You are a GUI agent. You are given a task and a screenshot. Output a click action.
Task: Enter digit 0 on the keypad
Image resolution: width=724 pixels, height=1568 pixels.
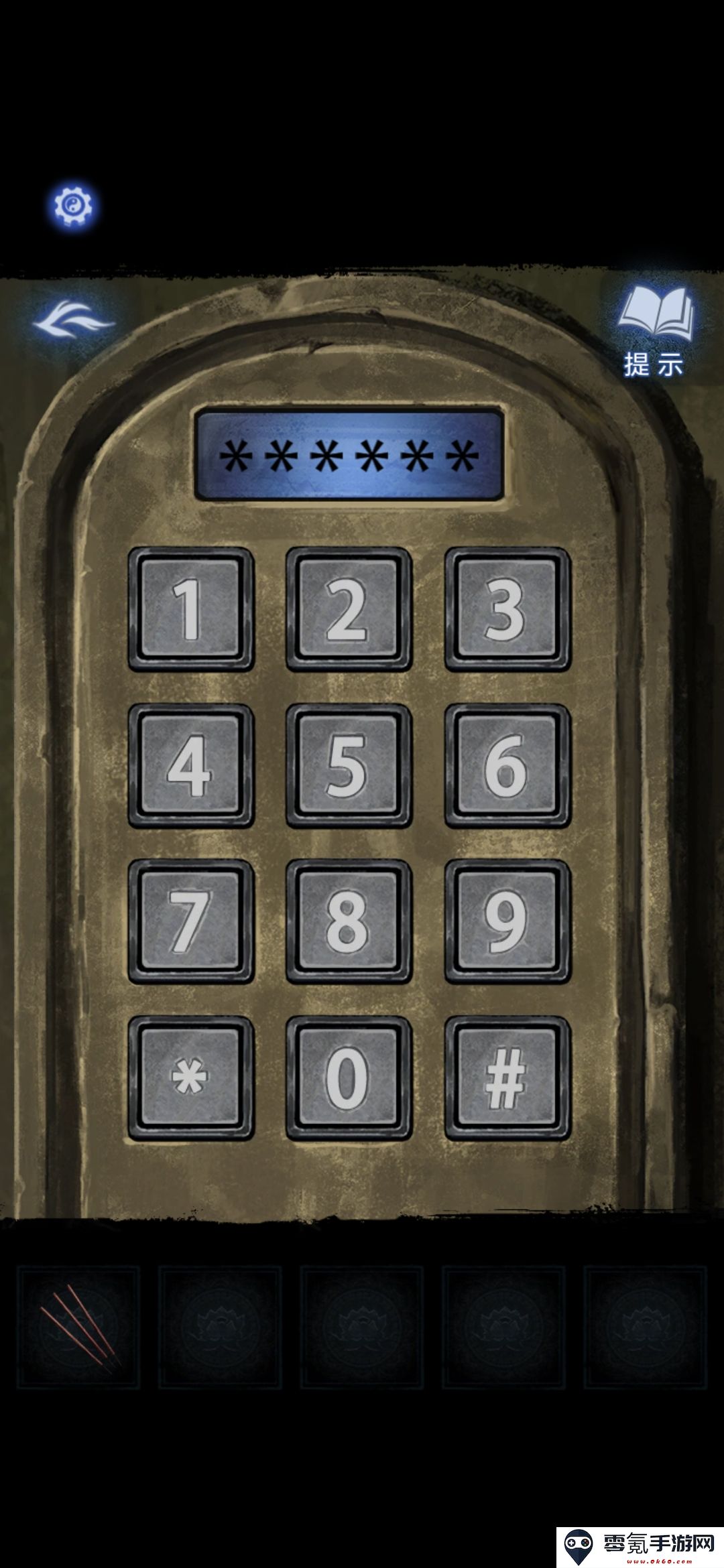point(348,1077)
